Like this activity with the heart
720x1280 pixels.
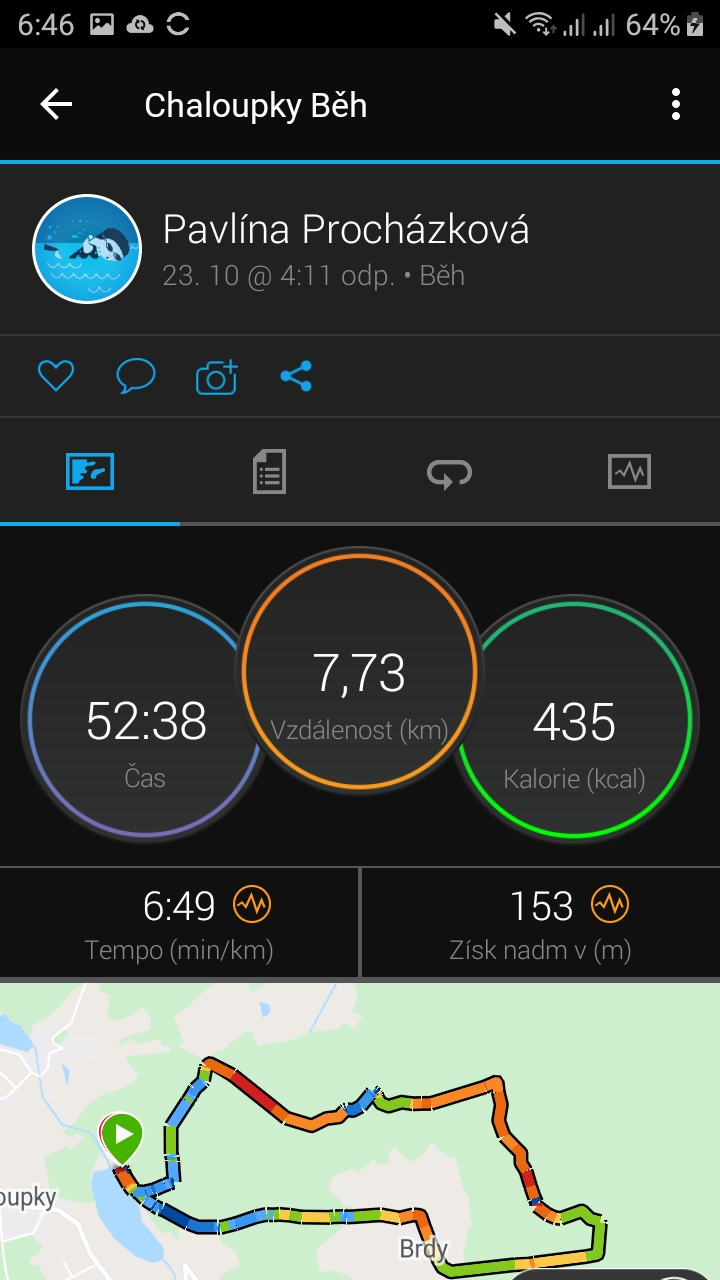56,377
